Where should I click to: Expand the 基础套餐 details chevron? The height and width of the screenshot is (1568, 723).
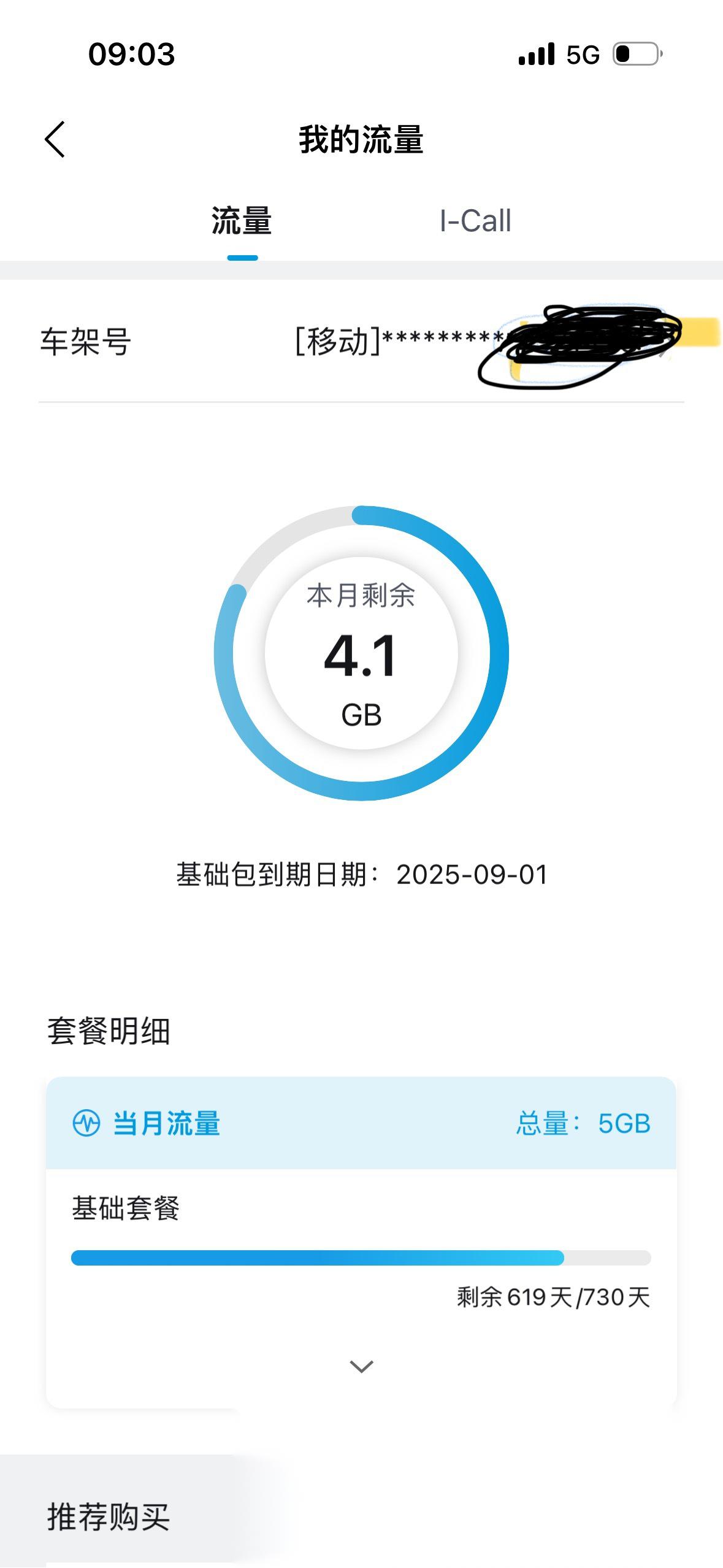(x=361, y=1366)
